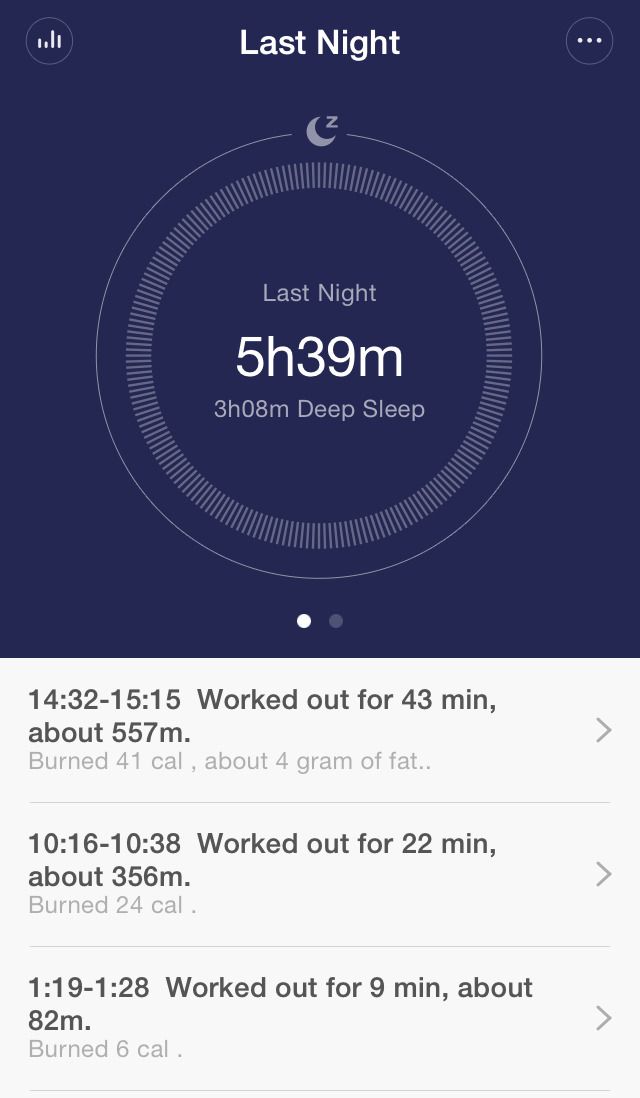Open the statistics chart icon

point(49,41)
